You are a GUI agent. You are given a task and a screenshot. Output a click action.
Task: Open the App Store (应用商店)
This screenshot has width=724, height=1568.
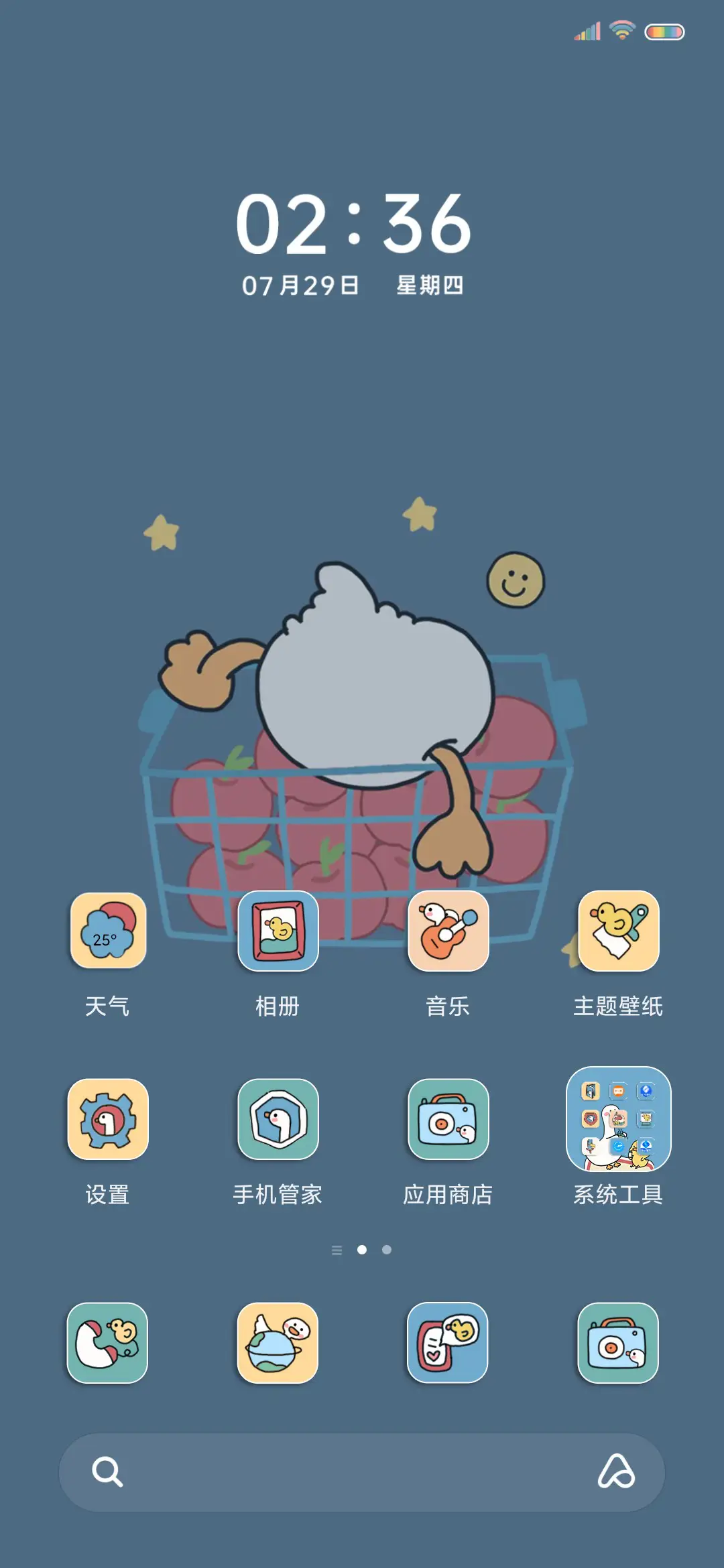(448, 1120)
